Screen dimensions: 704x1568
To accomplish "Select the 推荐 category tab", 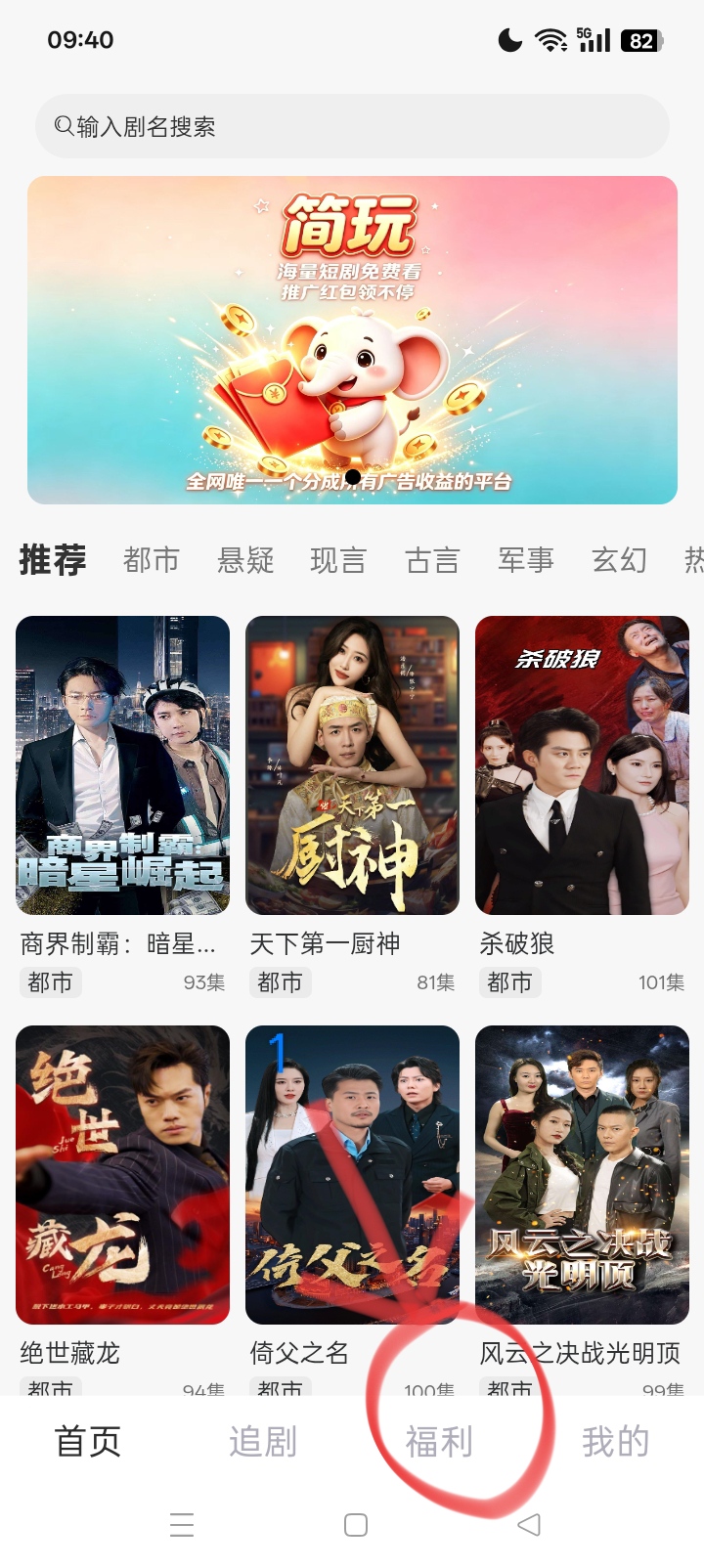I will coord(53,560).
